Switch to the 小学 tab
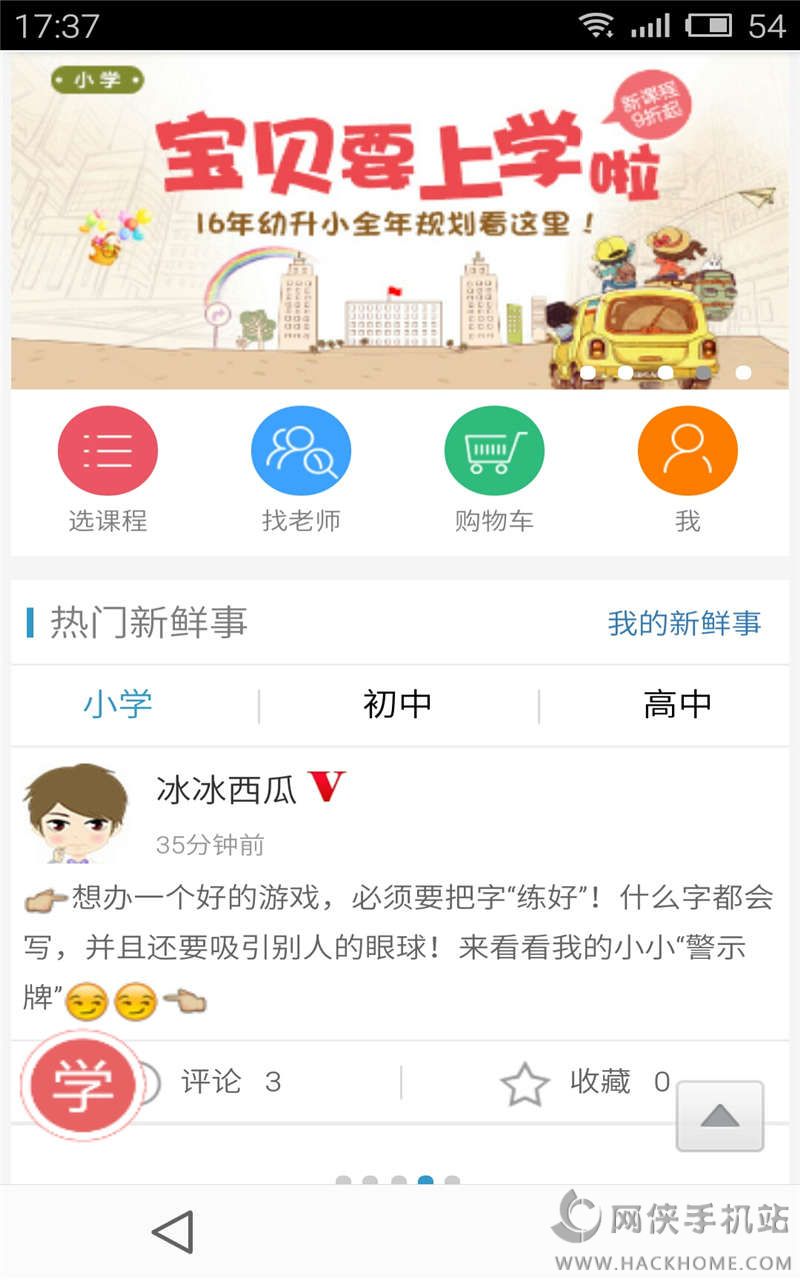The width and height of the screenshot is (800, 1280). (x=118, y=704)
